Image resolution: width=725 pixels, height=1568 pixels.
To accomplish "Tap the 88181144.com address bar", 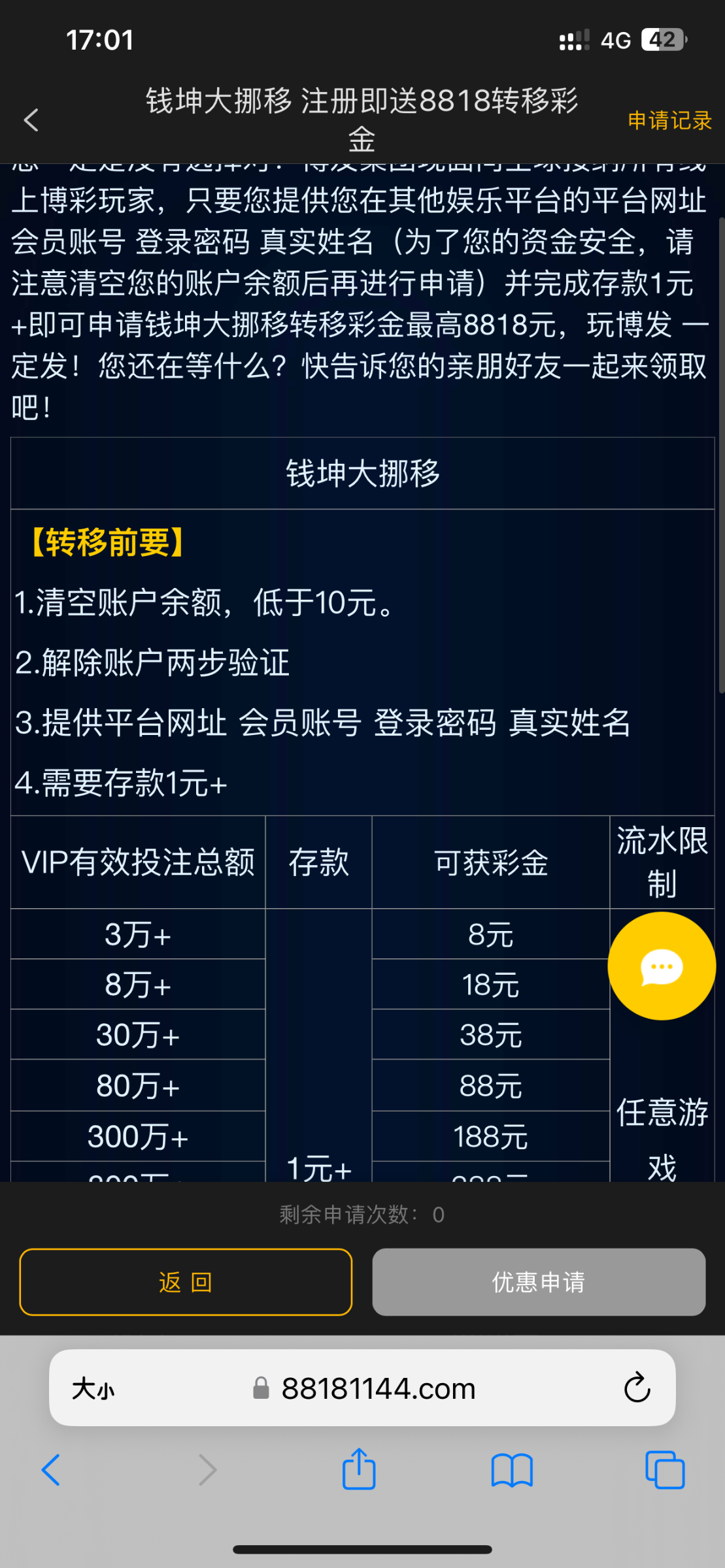I will tap(378, 1388).
